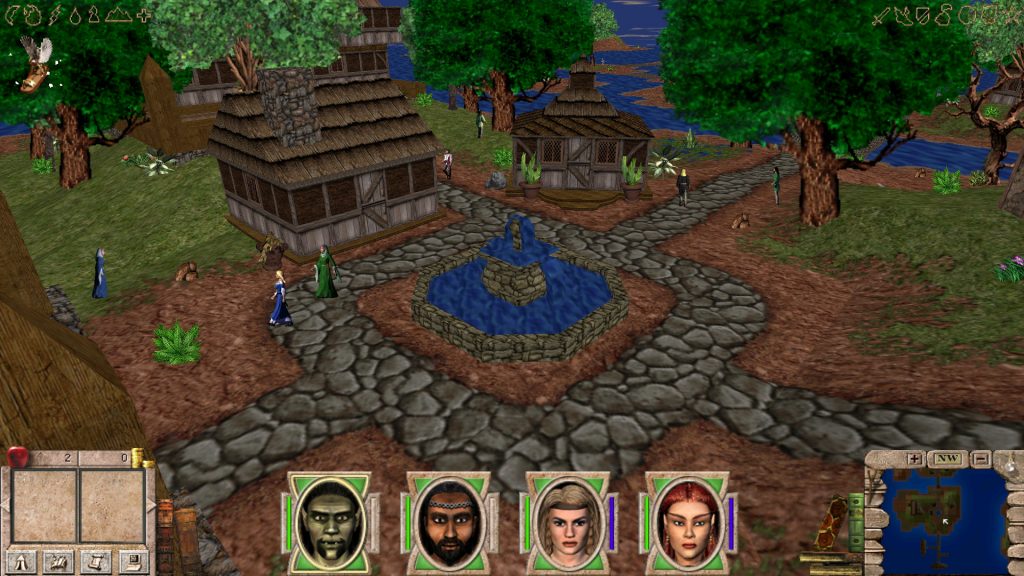Open the map book button
This screenshot has width=1024, height=576.
(x=59, y=560)
